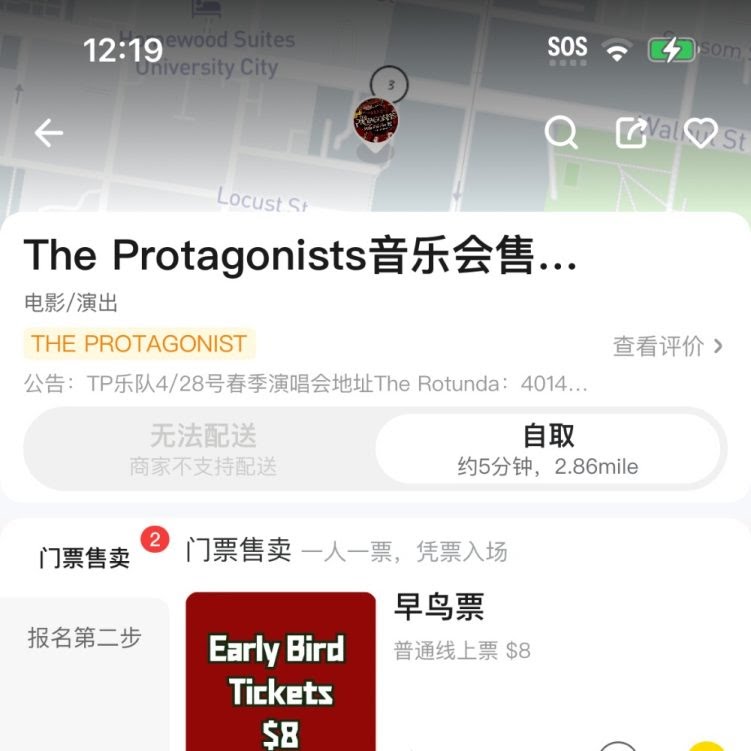This screenshot has height=751, width=751.
Task: Favorite this store with the heart
Action: (x=700, y=133)
